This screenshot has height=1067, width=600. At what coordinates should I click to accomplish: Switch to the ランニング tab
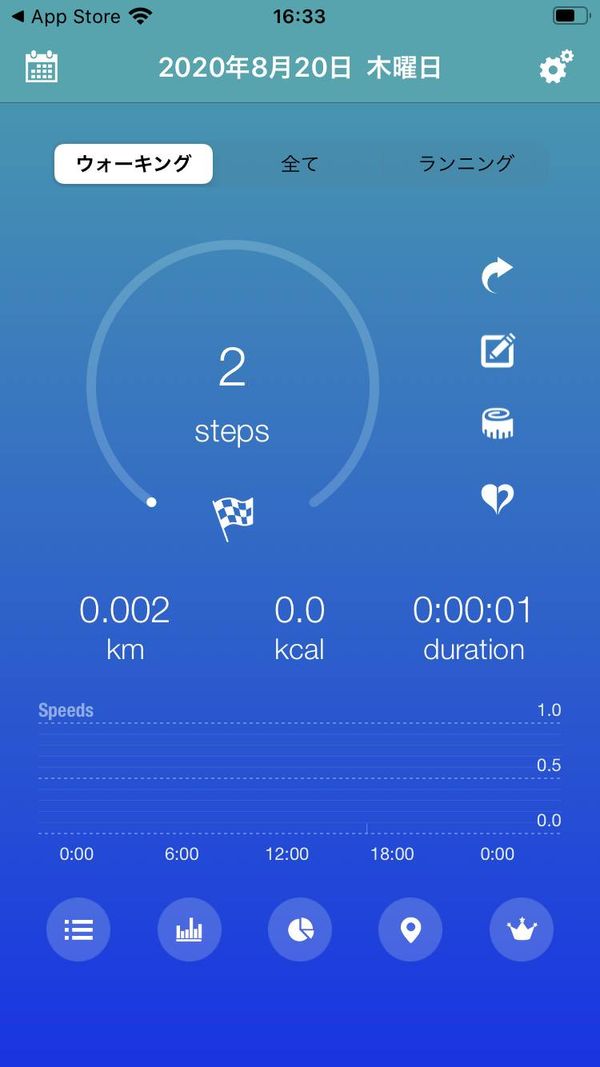click(465, 164)
